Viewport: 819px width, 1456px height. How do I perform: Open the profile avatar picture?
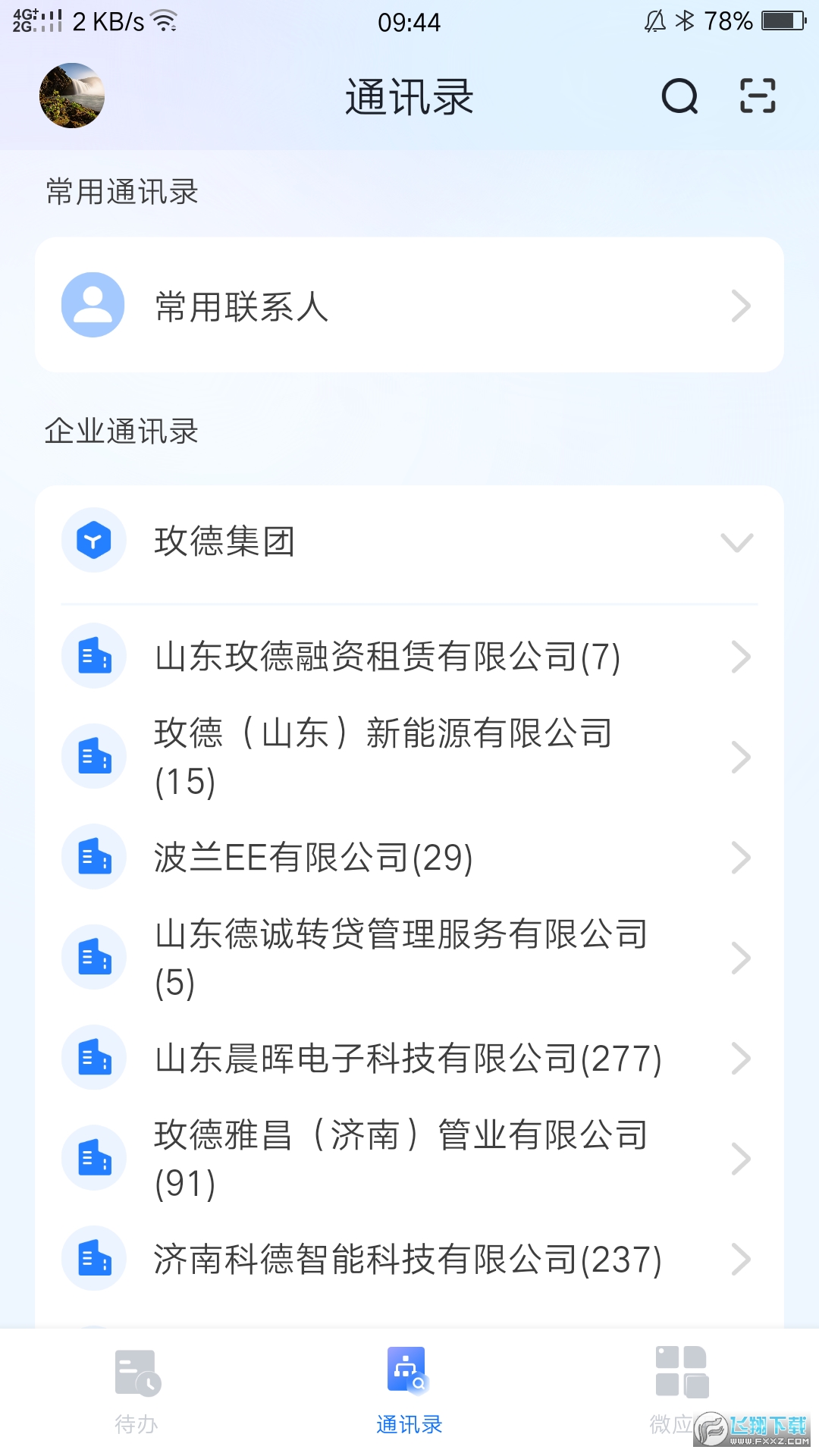pyautogui.click(x=71, y=96)
